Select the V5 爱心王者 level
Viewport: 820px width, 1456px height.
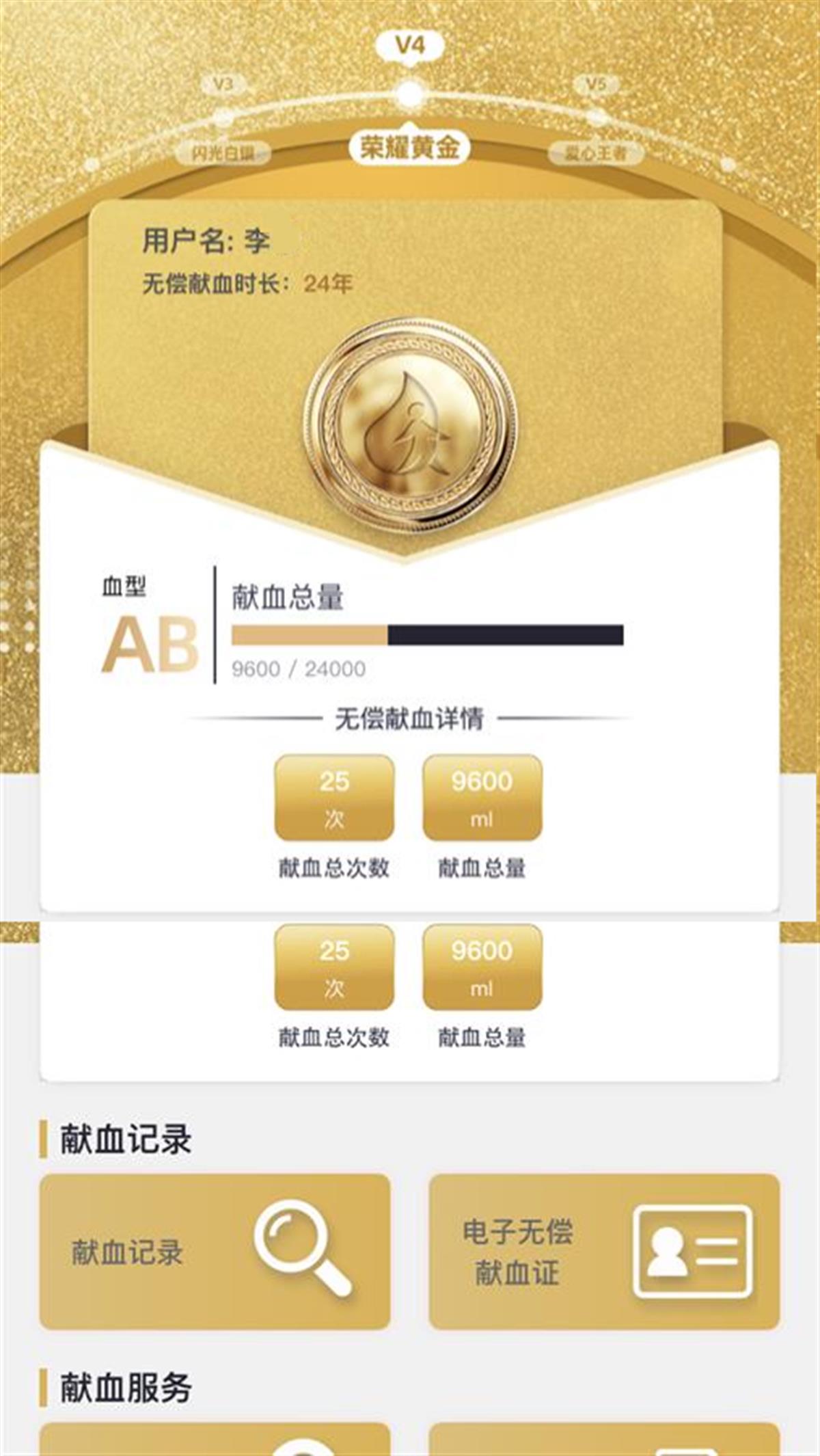pos(597,118)
